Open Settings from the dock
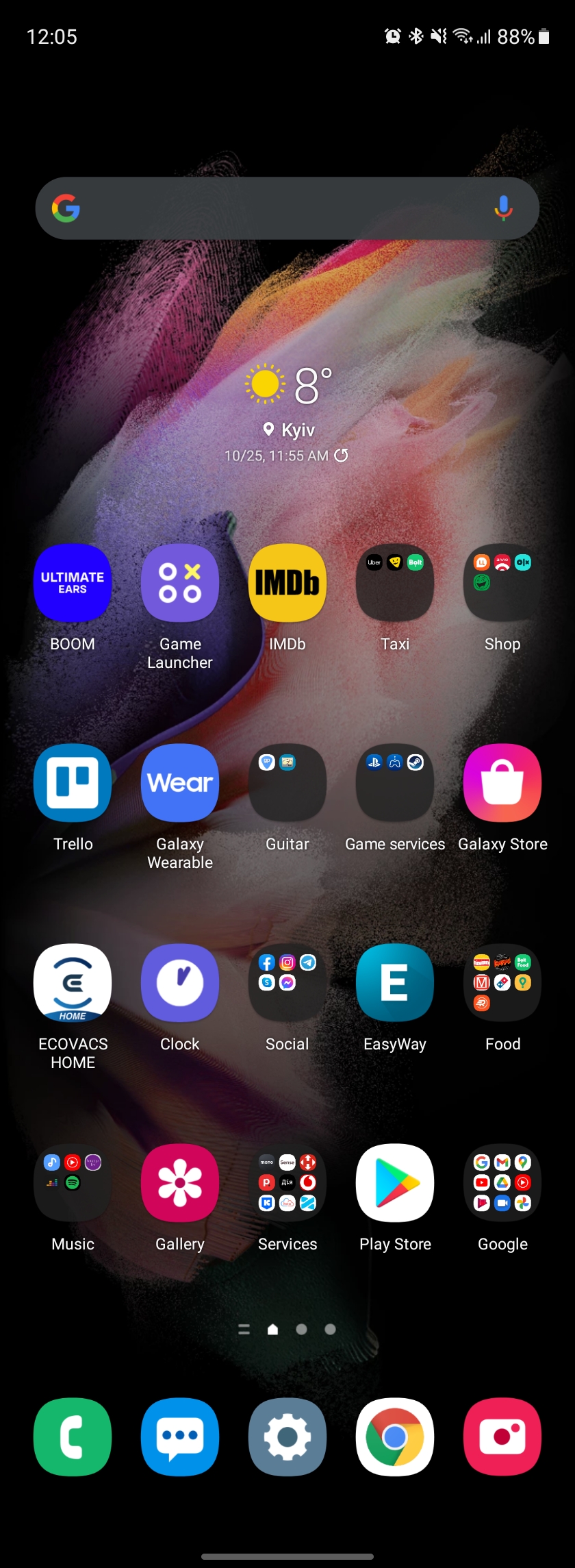This screenshot has width=575, height=1568. [287, 1436]
